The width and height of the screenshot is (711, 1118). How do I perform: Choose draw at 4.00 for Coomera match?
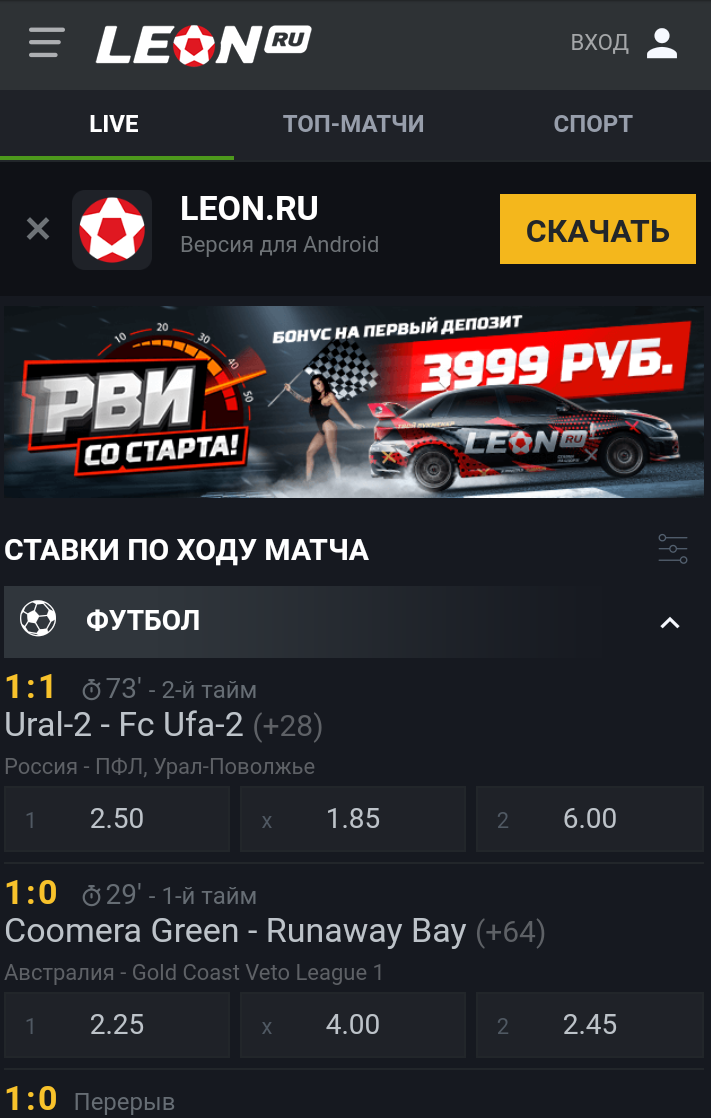coord(353,1025)
